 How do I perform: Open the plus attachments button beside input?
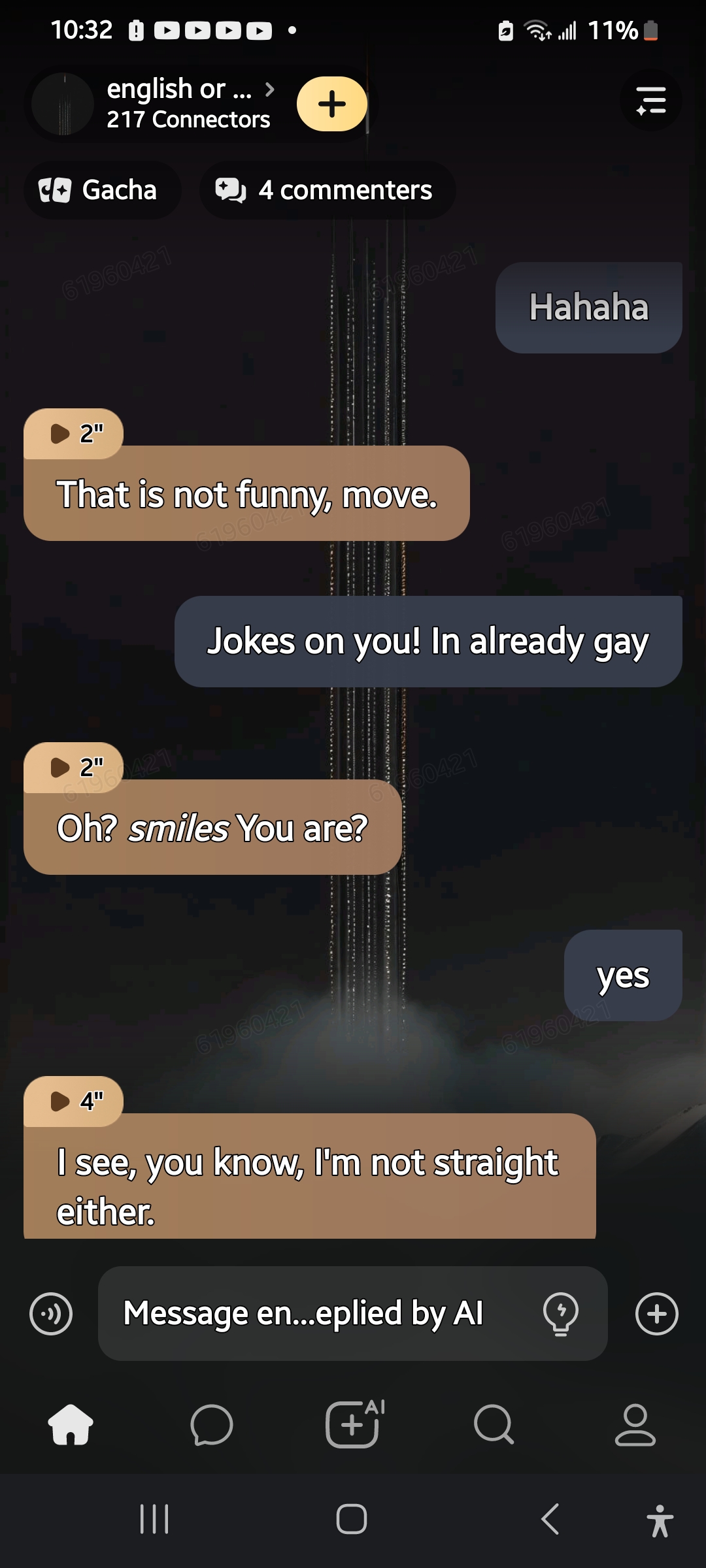click(x=656, y=1313)
